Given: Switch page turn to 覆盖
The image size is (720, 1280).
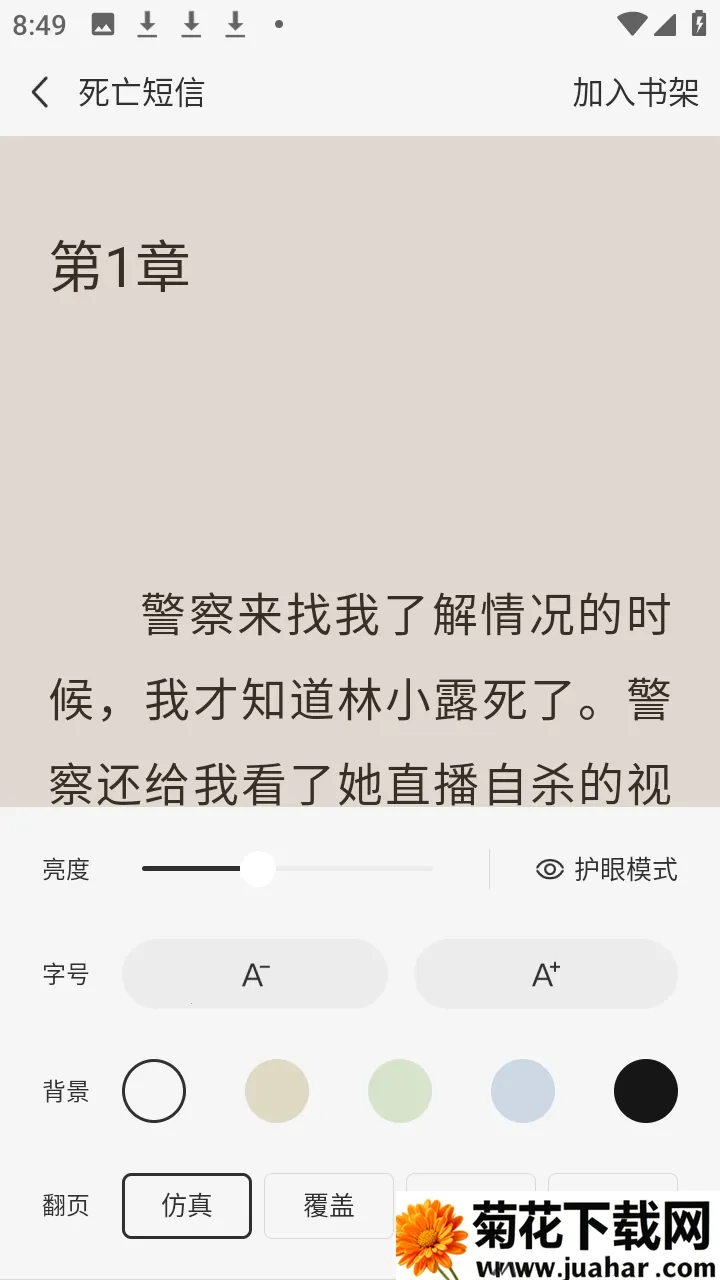Looking at the screenshot, I should click(329, 1206).
